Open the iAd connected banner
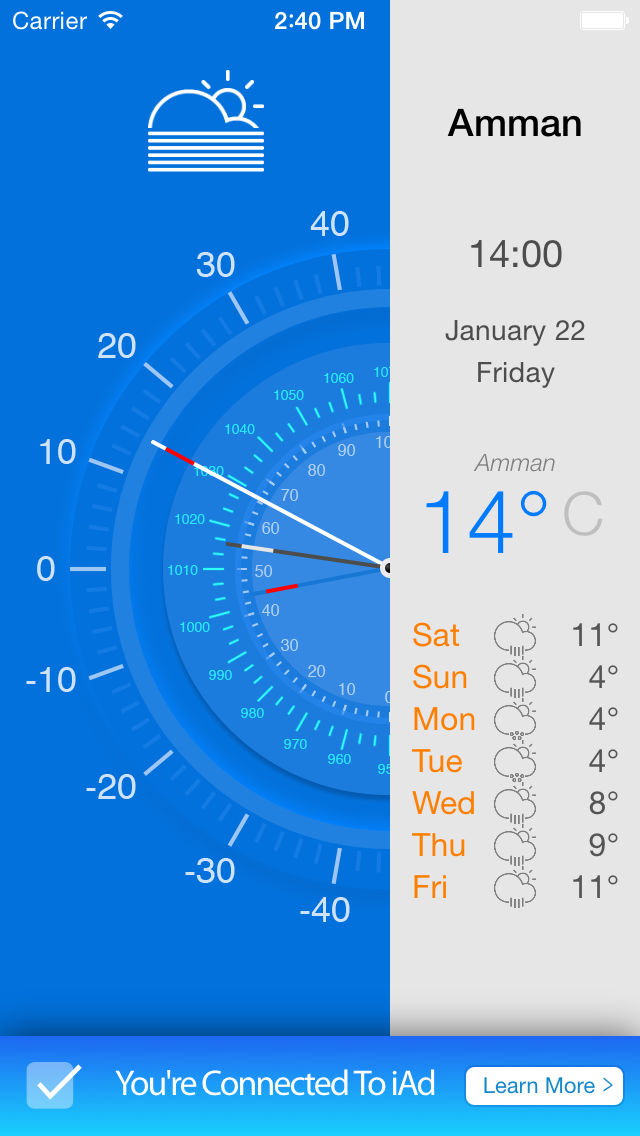Viewport: 640px width, 1136px height. [x=320, y=1086]
